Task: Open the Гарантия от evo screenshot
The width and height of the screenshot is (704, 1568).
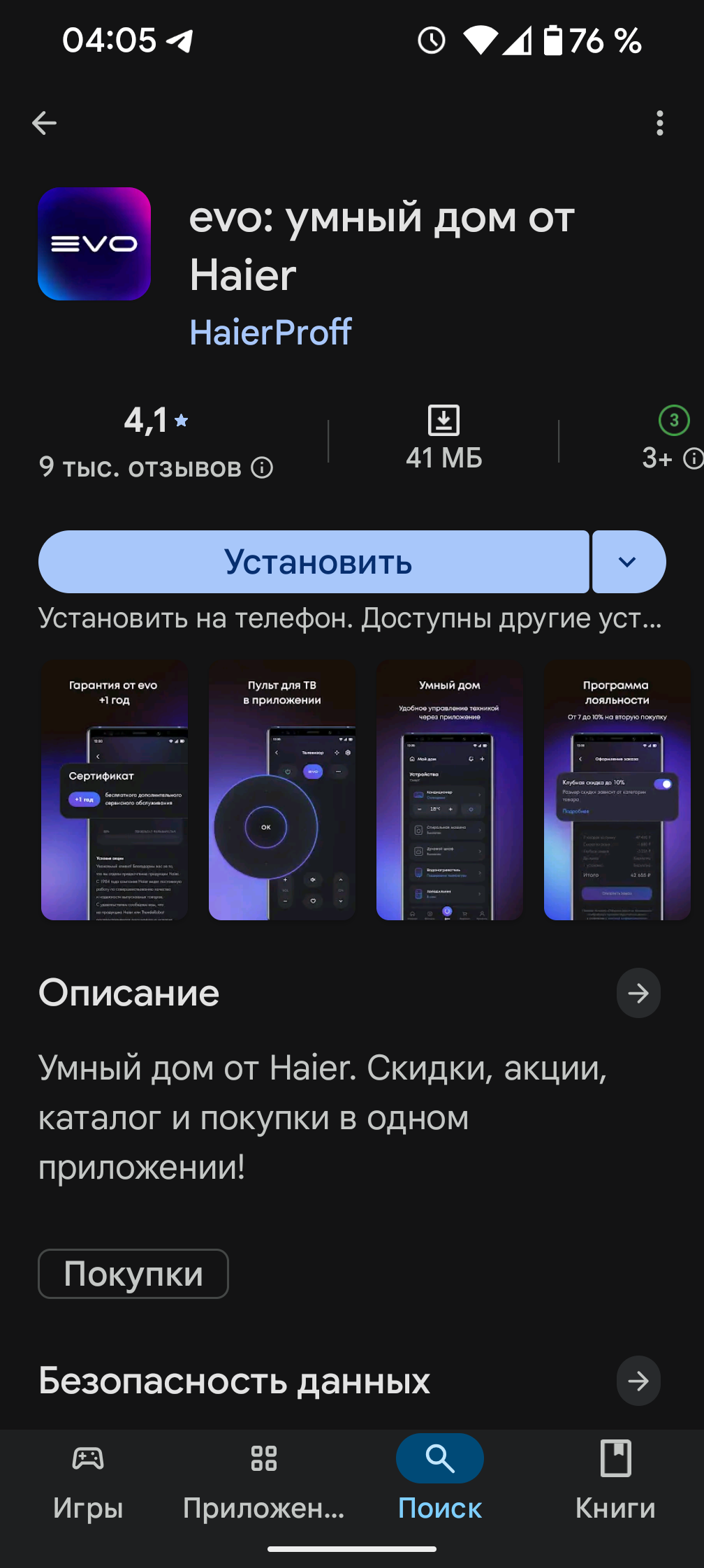Action: click(x=115, y=790)
